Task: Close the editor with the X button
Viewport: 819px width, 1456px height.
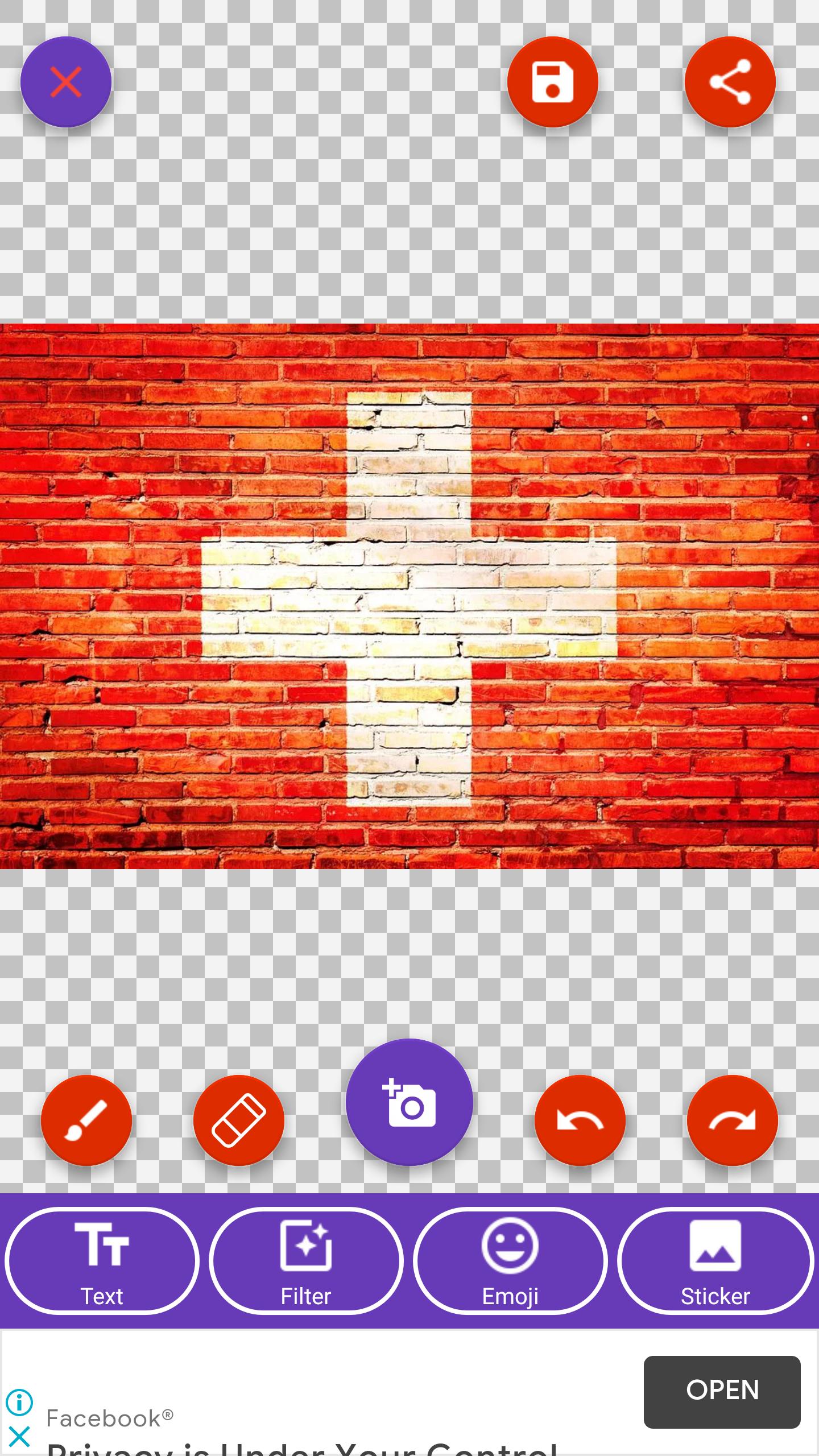Action: point(66,82)
